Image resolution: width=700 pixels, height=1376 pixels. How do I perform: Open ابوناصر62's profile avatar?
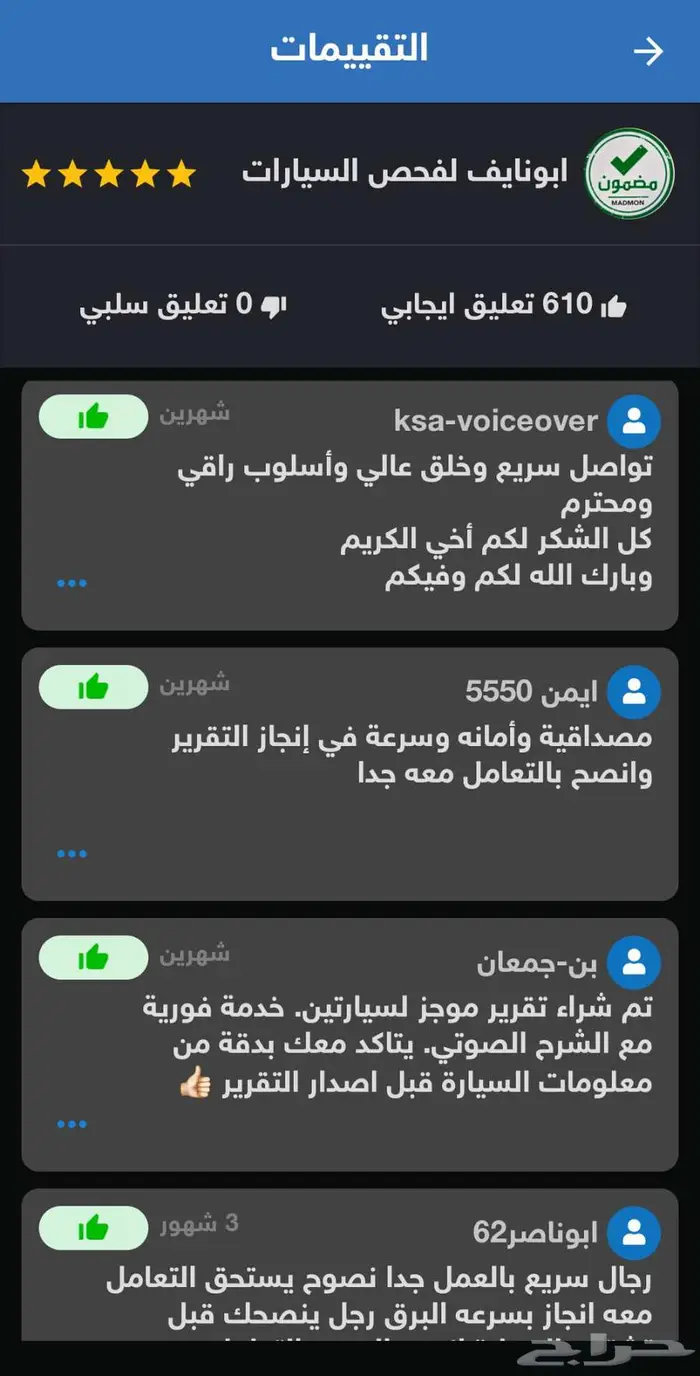point(634,1233)
